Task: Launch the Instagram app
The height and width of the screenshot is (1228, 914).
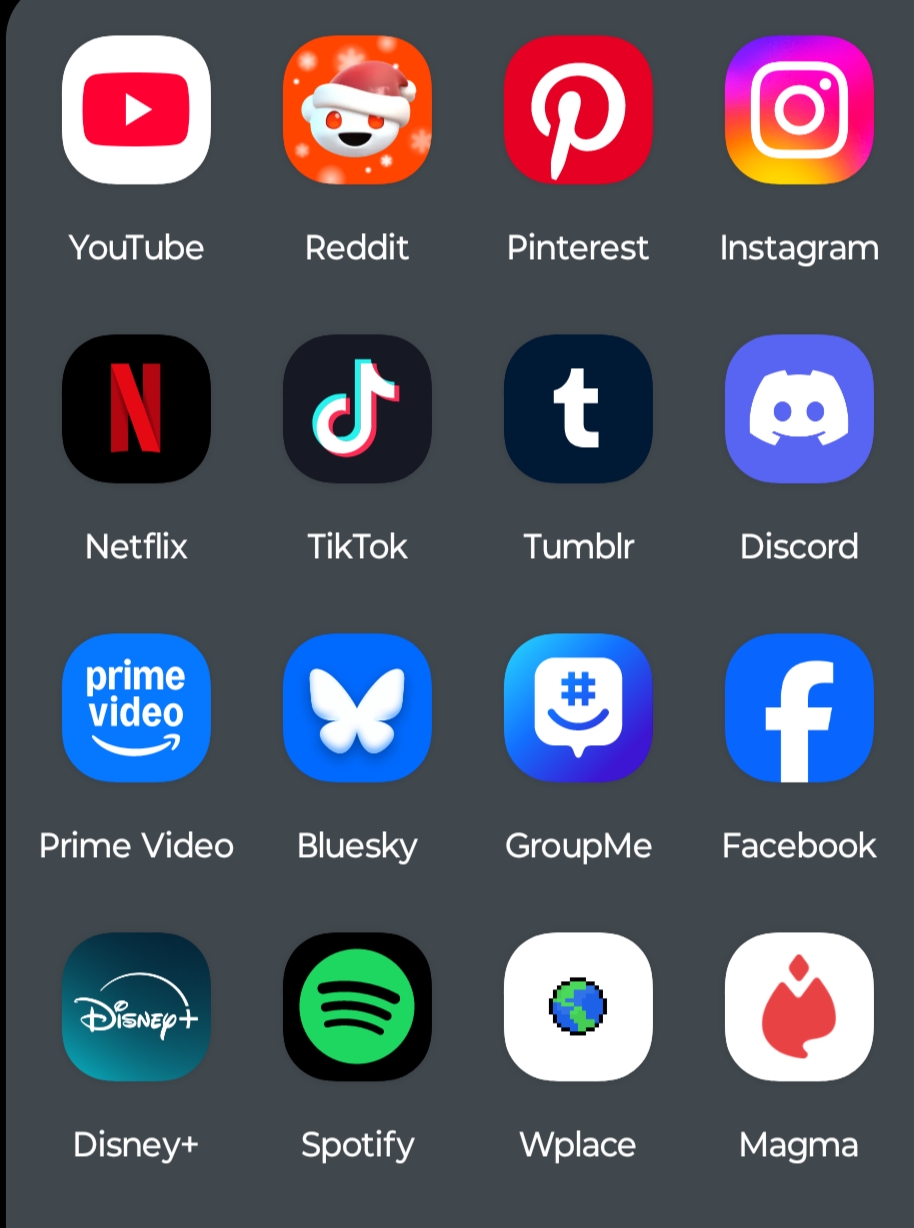Action: coord(799,110)
